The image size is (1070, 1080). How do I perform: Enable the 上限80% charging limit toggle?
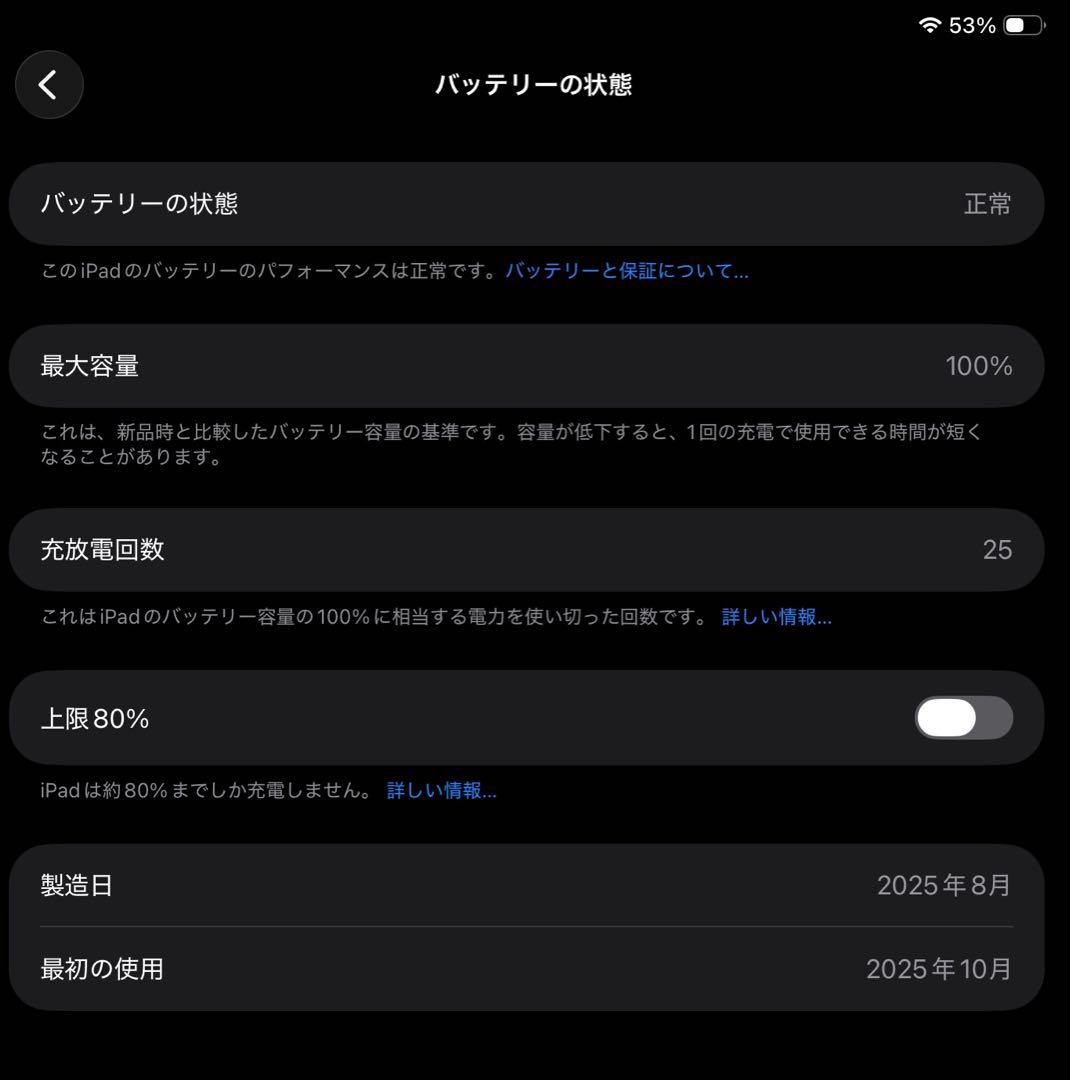point(962,717)
